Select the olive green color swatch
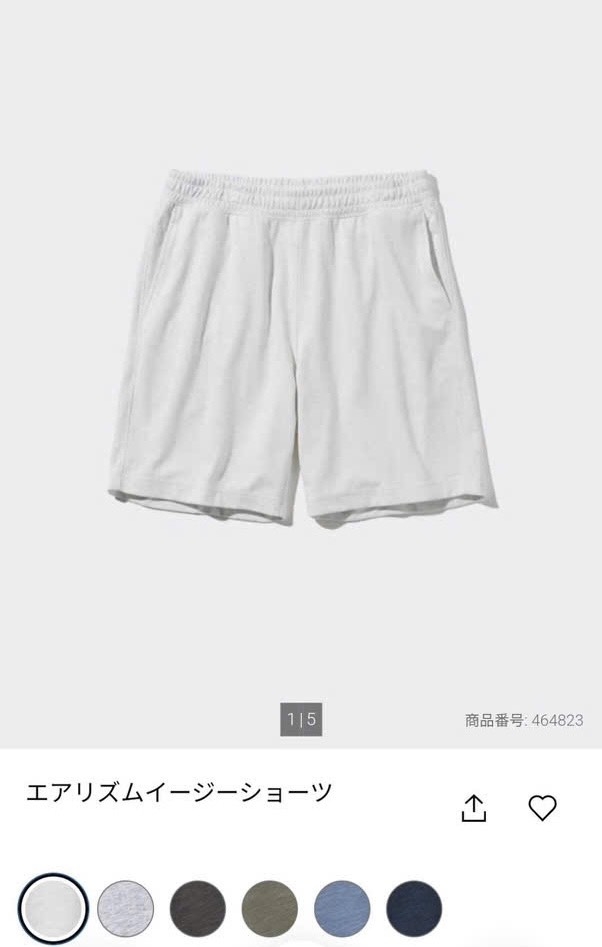 coord(270,908)
